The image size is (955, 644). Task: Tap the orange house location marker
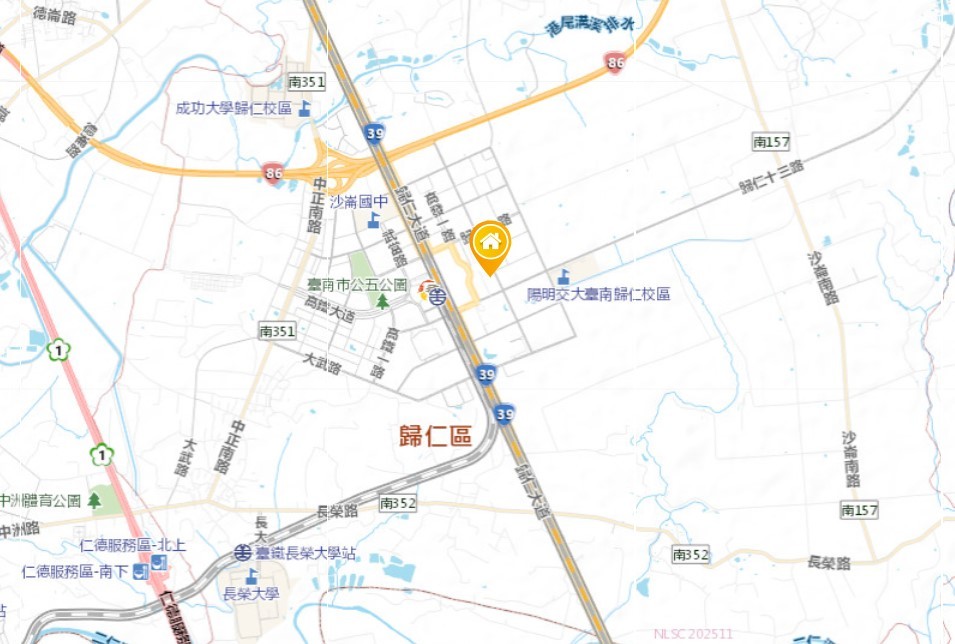click(x=490, y=243)
